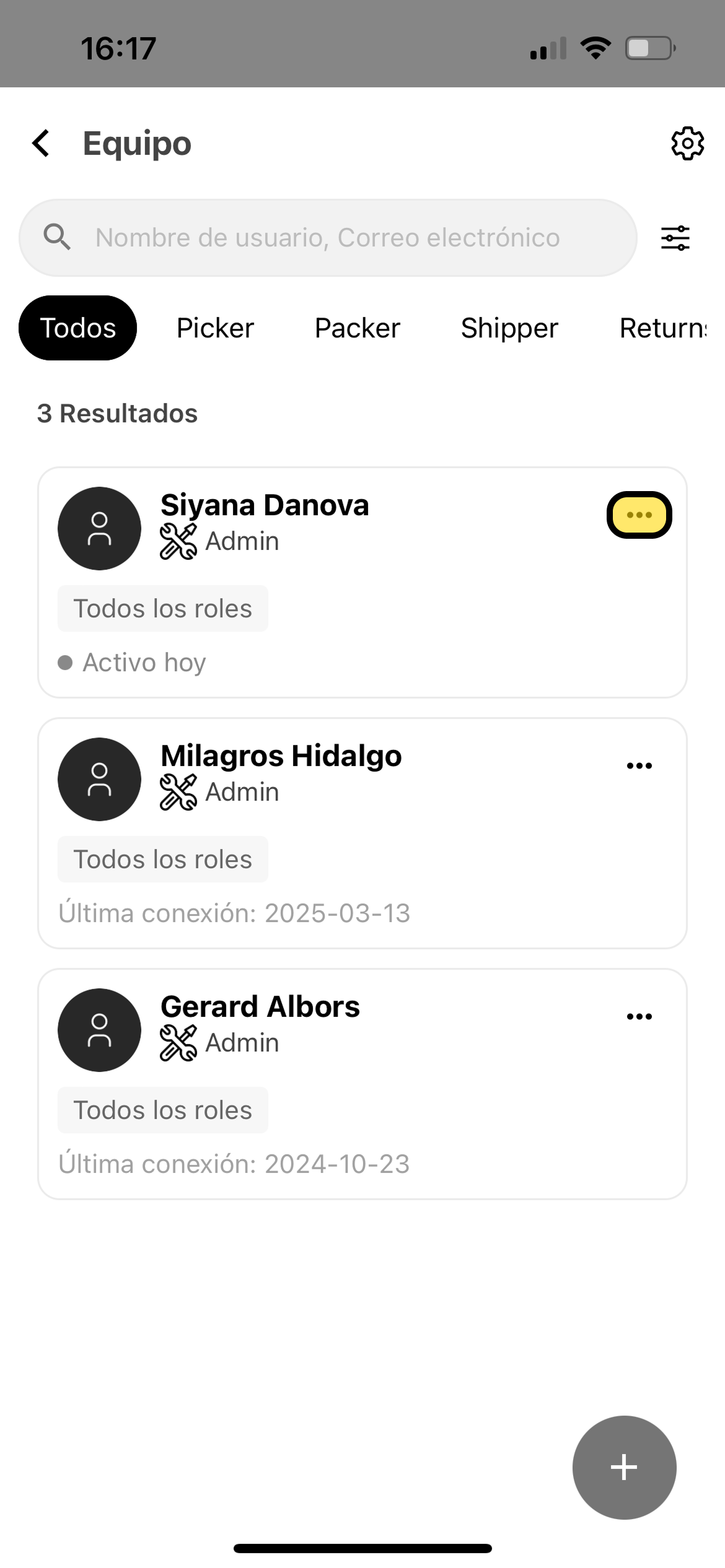Viewport: 725px width, 1568px height.
Task: Open the highlighted options menu for Siyana Danova
Action: click(x=640, y=515)
